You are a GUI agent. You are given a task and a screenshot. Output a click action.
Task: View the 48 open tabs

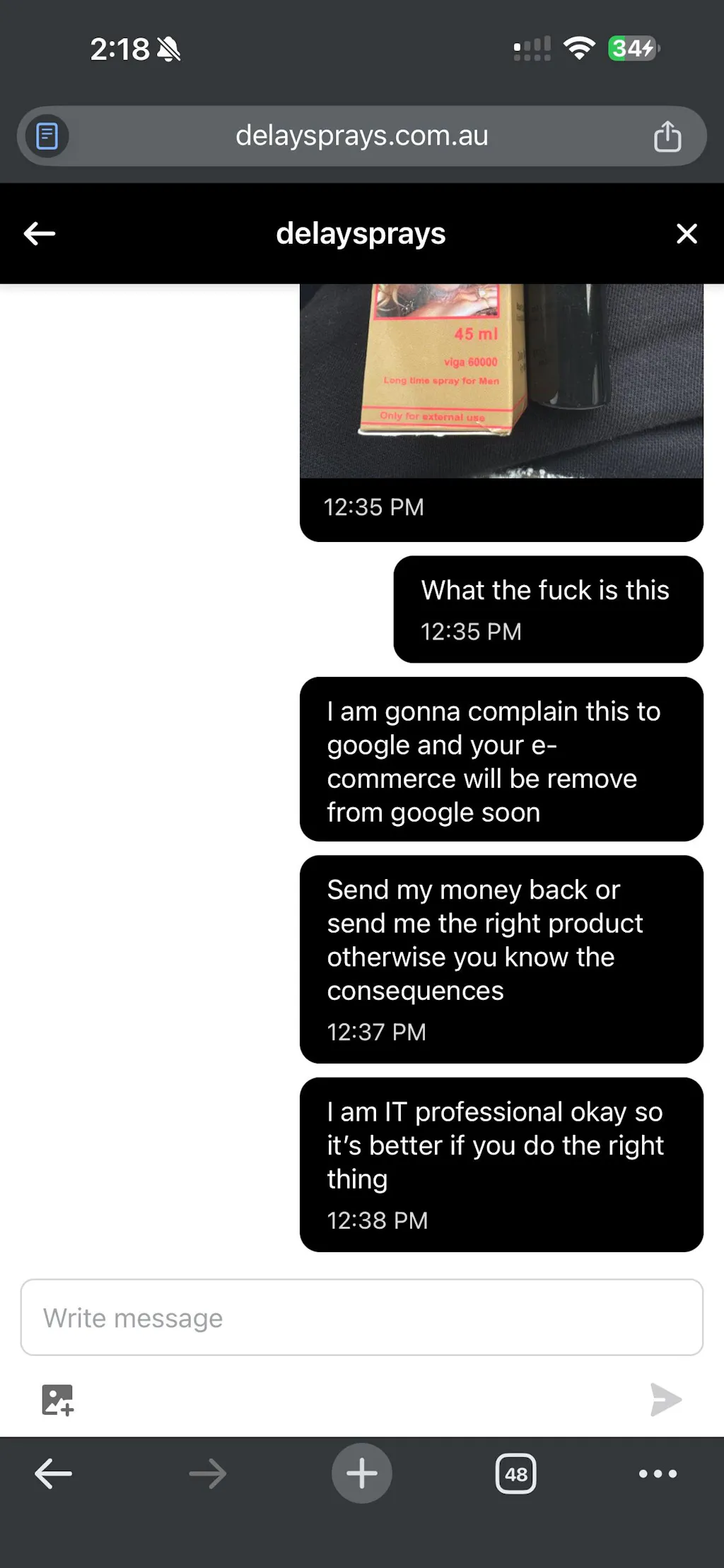(515, 1473)
